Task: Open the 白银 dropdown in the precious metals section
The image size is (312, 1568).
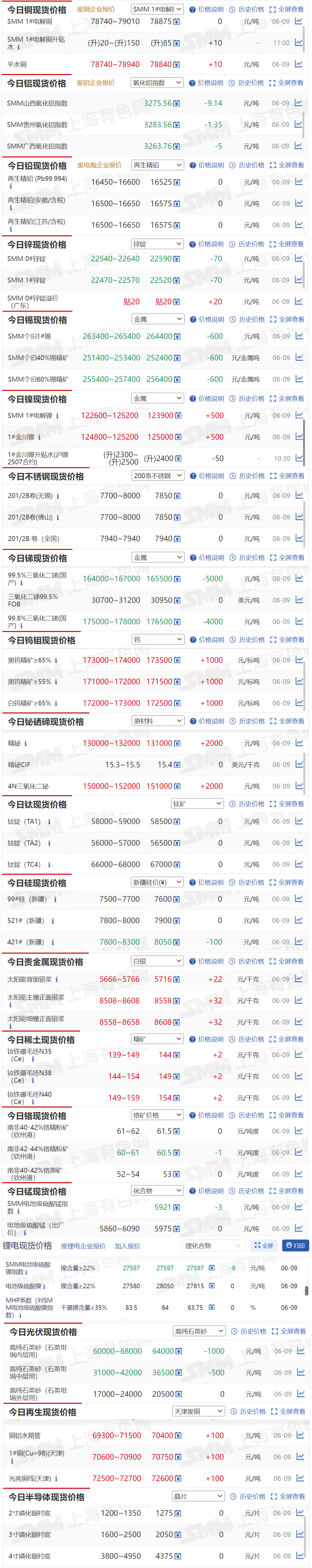Action: tap(157, 961)
